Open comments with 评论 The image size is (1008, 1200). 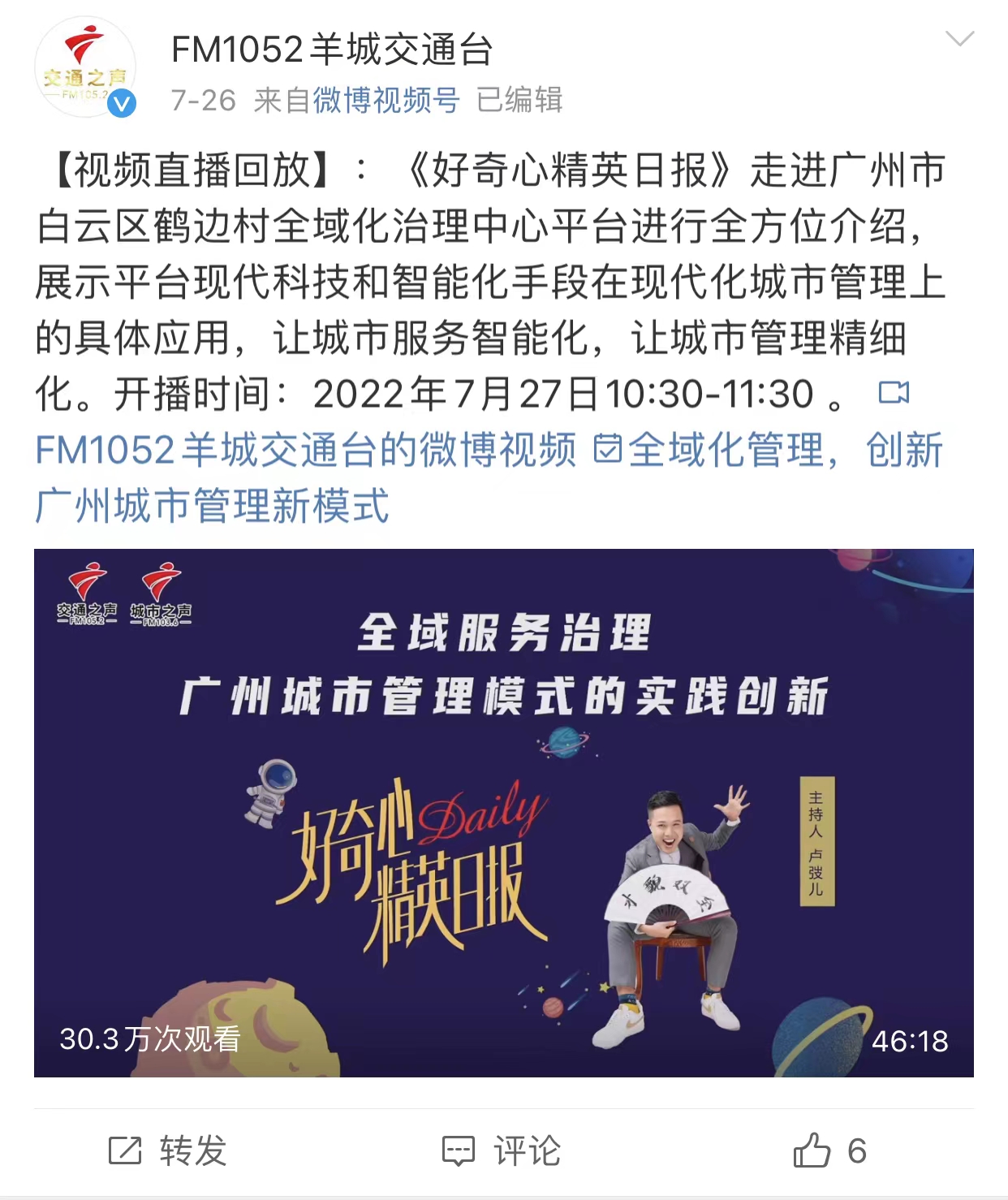[x=502, y=1151]
